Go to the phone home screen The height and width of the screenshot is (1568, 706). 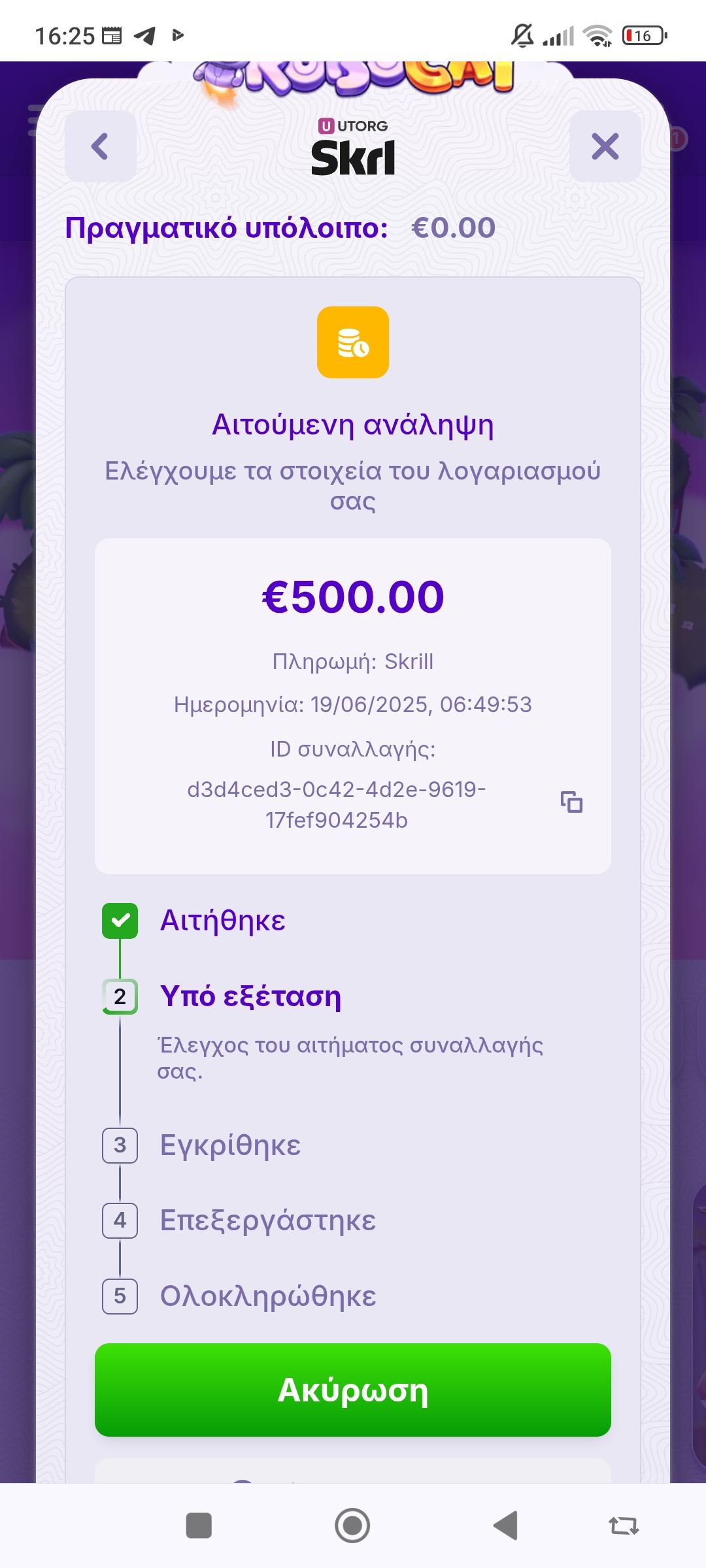point(352,1526)
